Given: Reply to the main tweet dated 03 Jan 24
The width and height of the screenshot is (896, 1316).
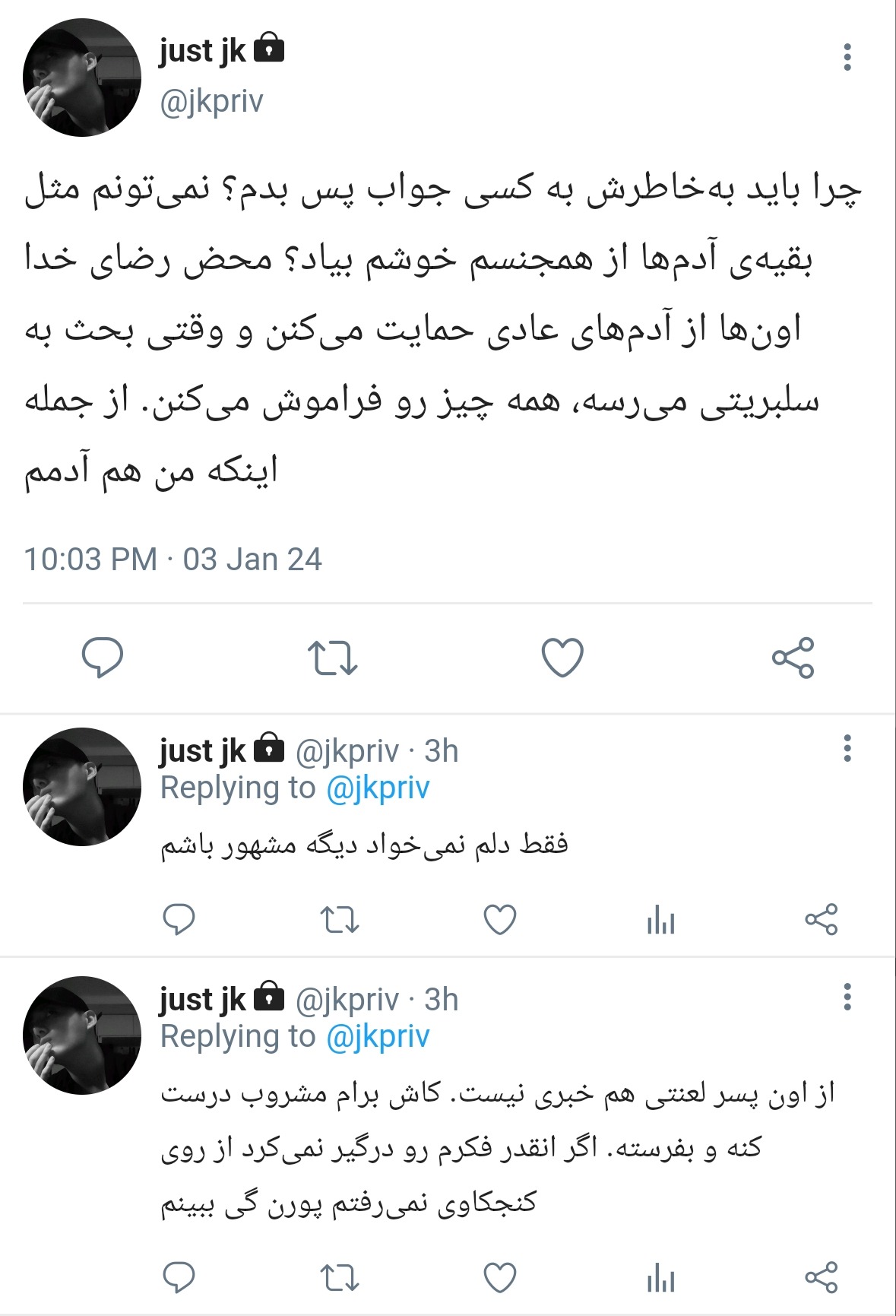Looking at the screenshot, I should [103, 658].
